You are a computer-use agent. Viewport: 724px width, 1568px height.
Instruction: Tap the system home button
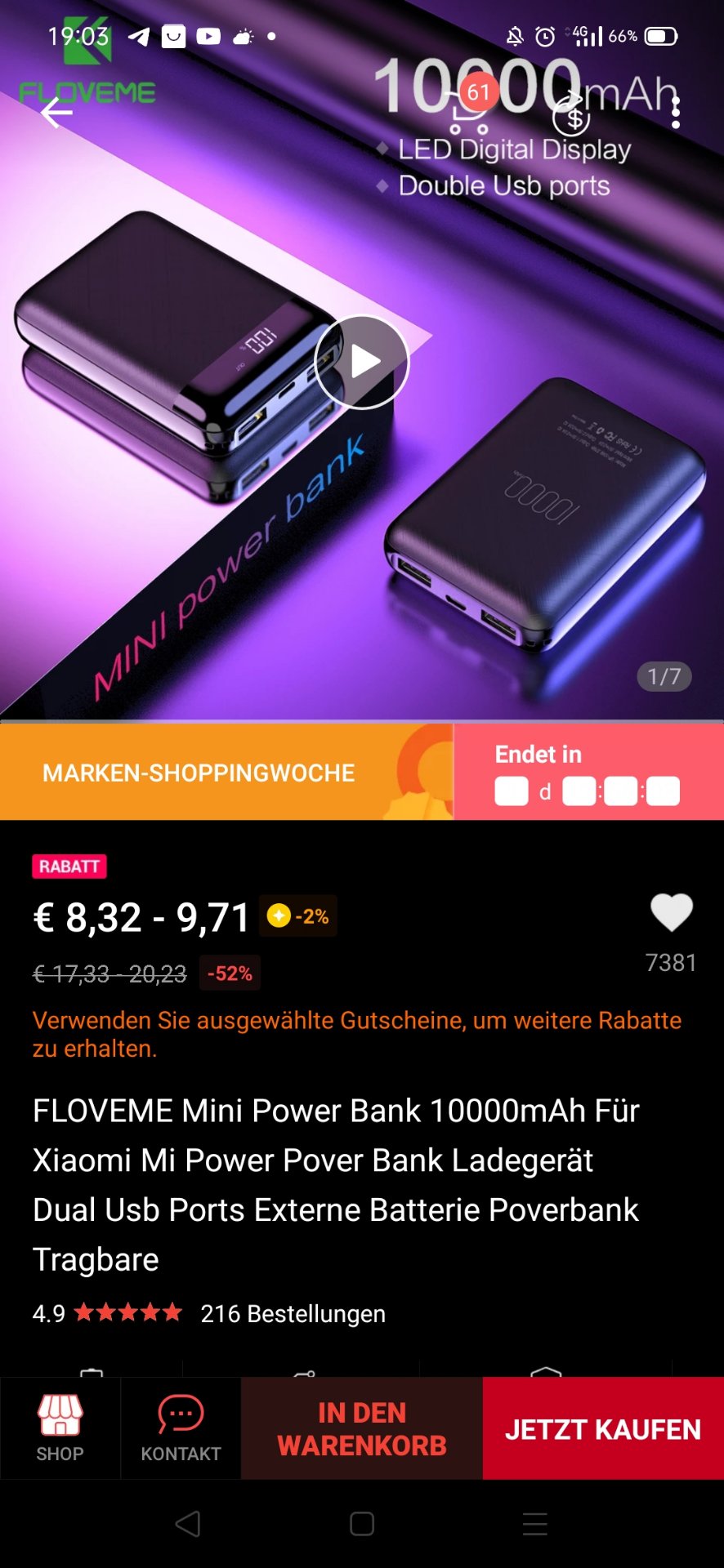(362, 1524)
